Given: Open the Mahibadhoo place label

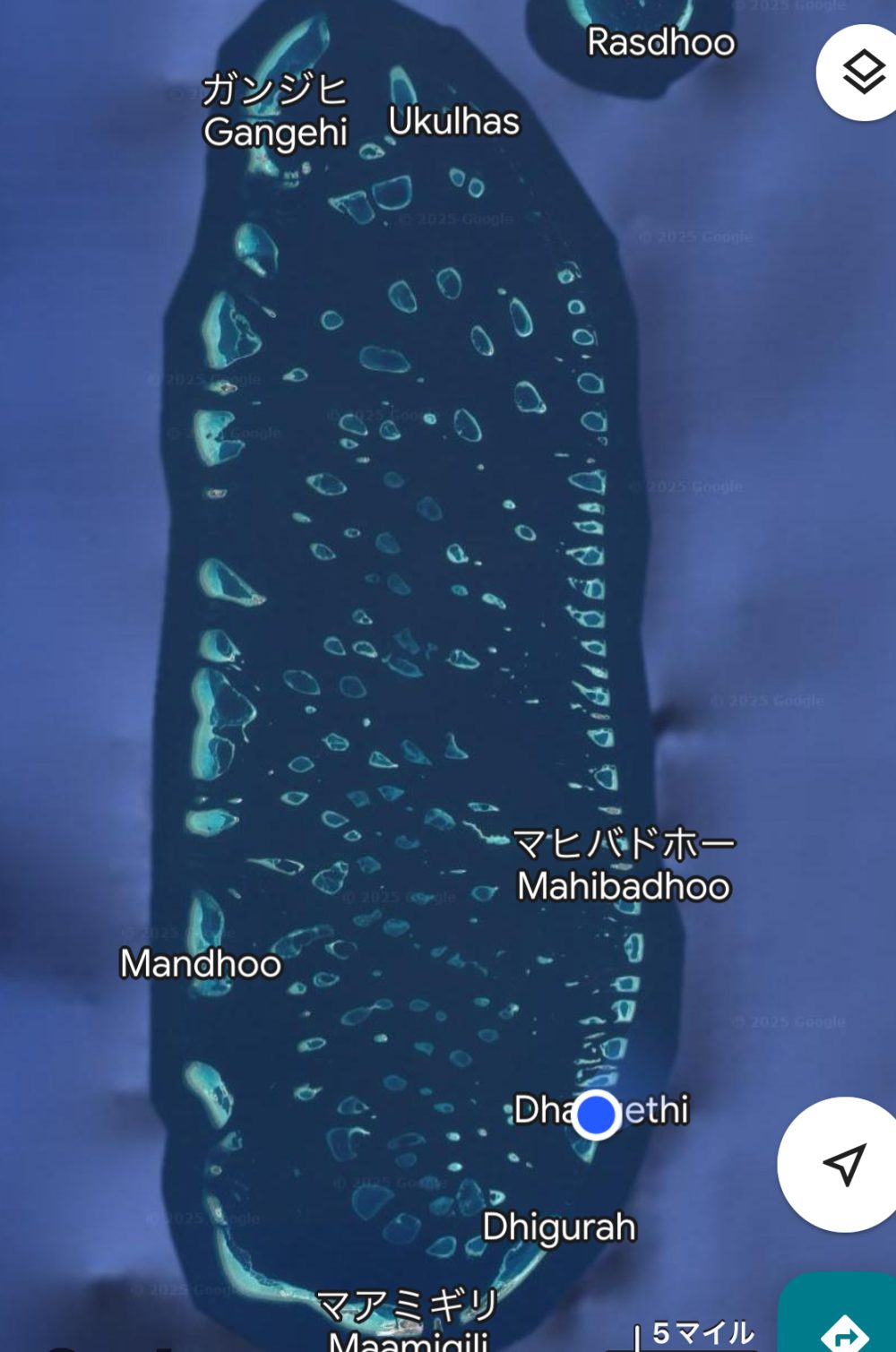Looking at the screenshot, I should pyautogui.click(x=624, y=885).
